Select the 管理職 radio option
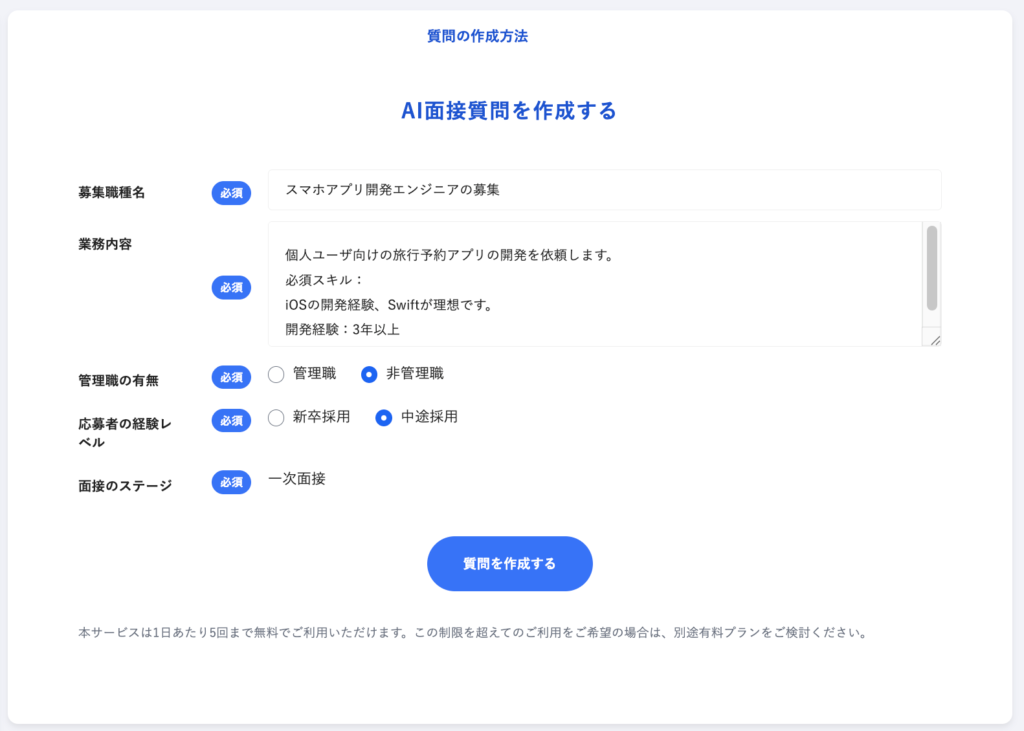The image size is (1024, 731). [277, 375]
